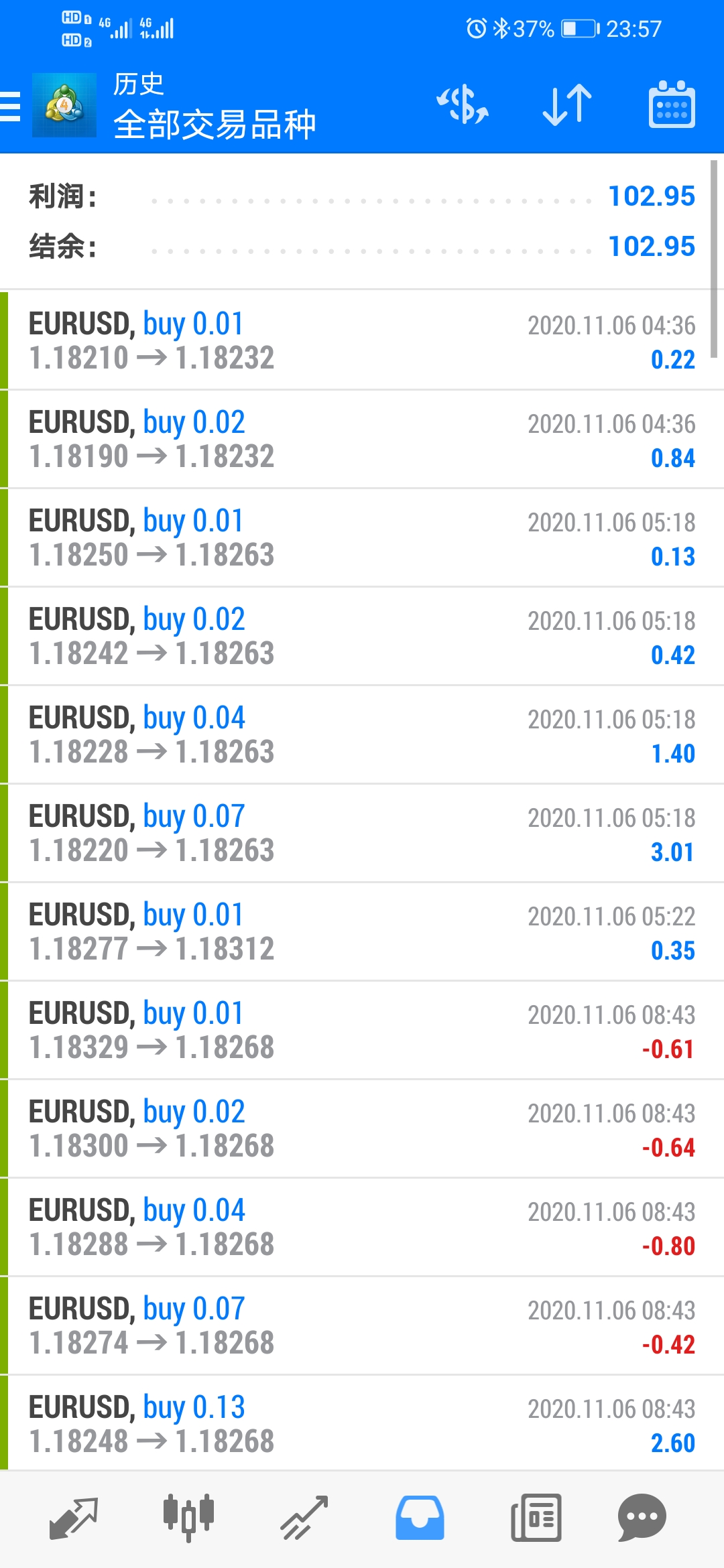
Task: Open the EURUSD trade closed at 05:22
Action: pos(362,932)
